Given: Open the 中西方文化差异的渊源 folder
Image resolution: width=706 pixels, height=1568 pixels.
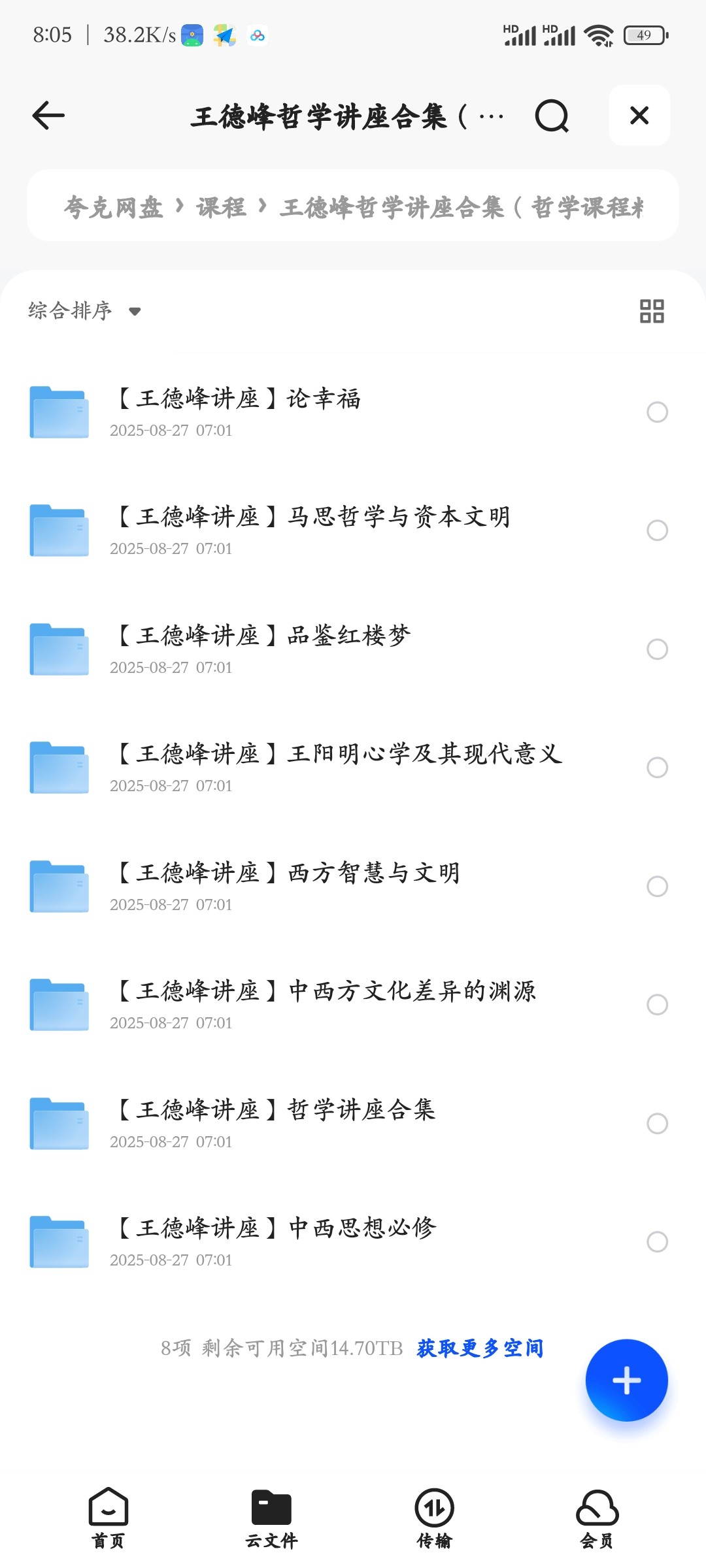Looking at the screenshot, I should (x=353, y=1005).
